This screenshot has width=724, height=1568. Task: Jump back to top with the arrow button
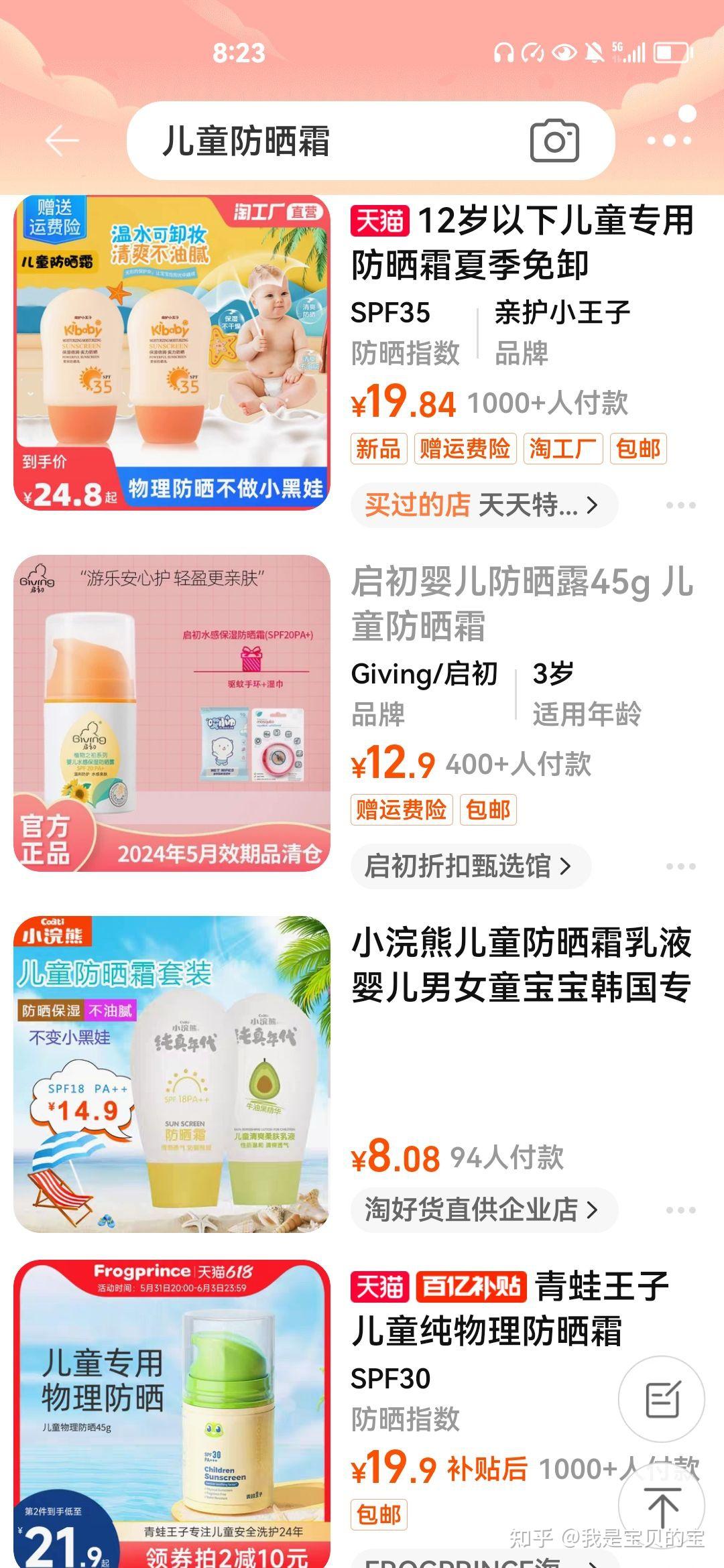662,1505
